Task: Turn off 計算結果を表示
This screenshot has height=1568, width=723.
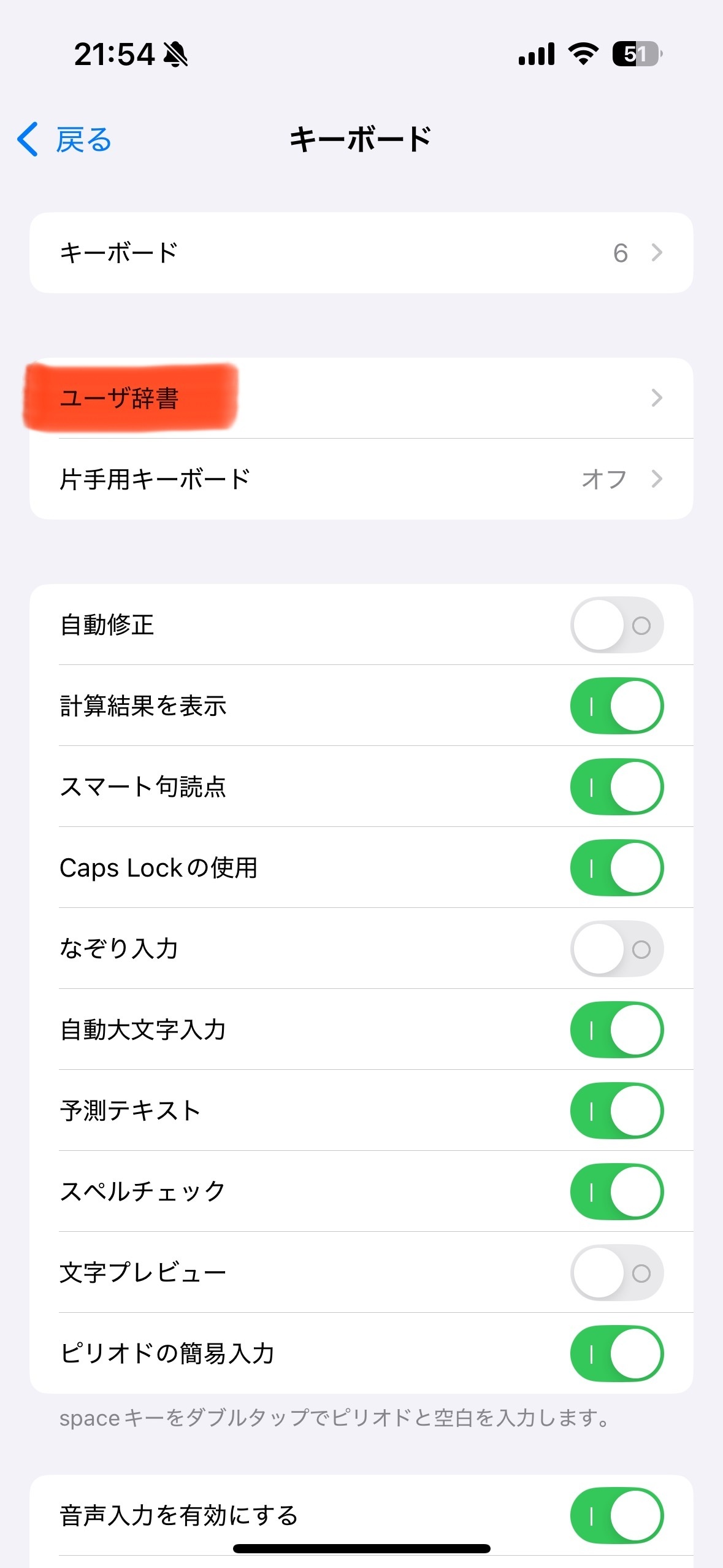Action: [616, 706]
